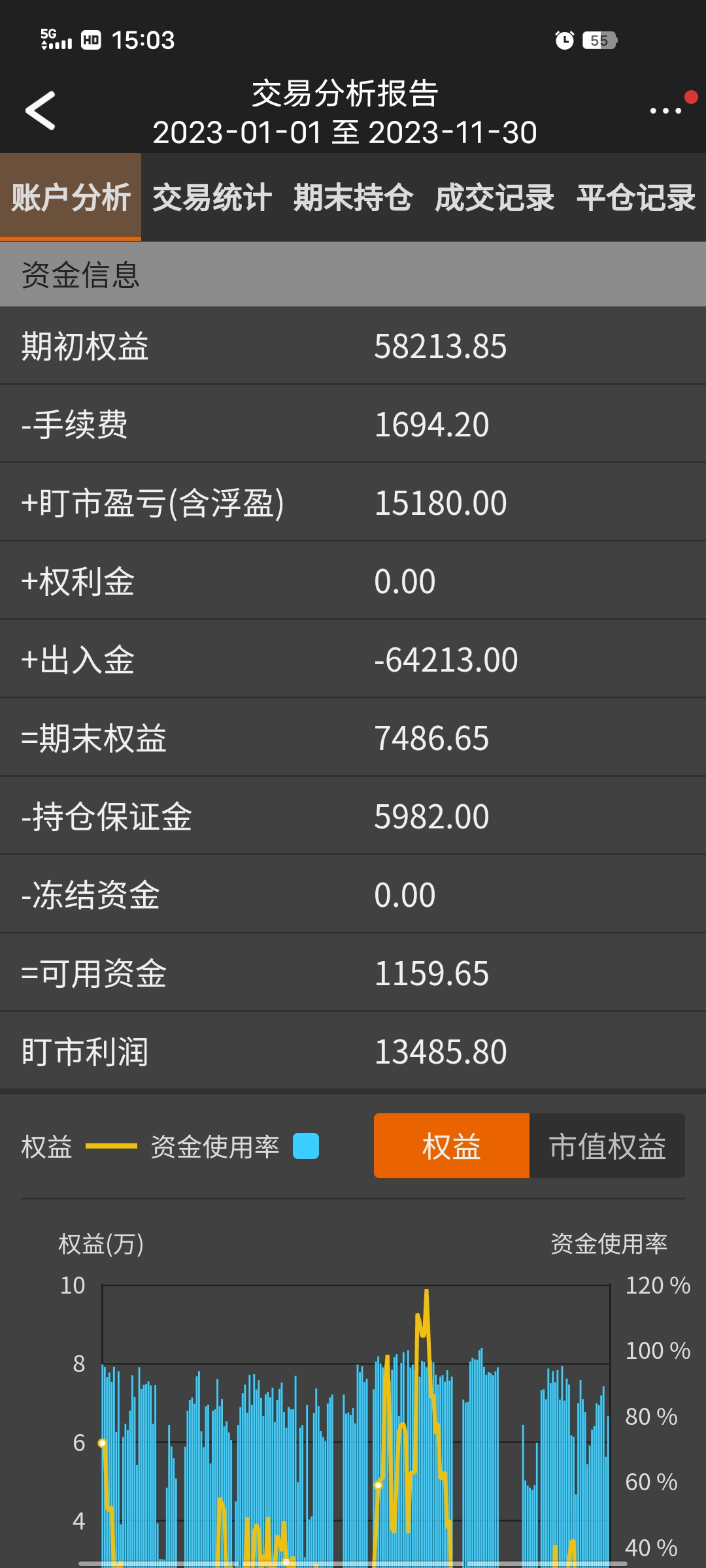This screenshot has height=1568, width=706.
Task: View the 成交记录 tab
Action: point(494,198)
